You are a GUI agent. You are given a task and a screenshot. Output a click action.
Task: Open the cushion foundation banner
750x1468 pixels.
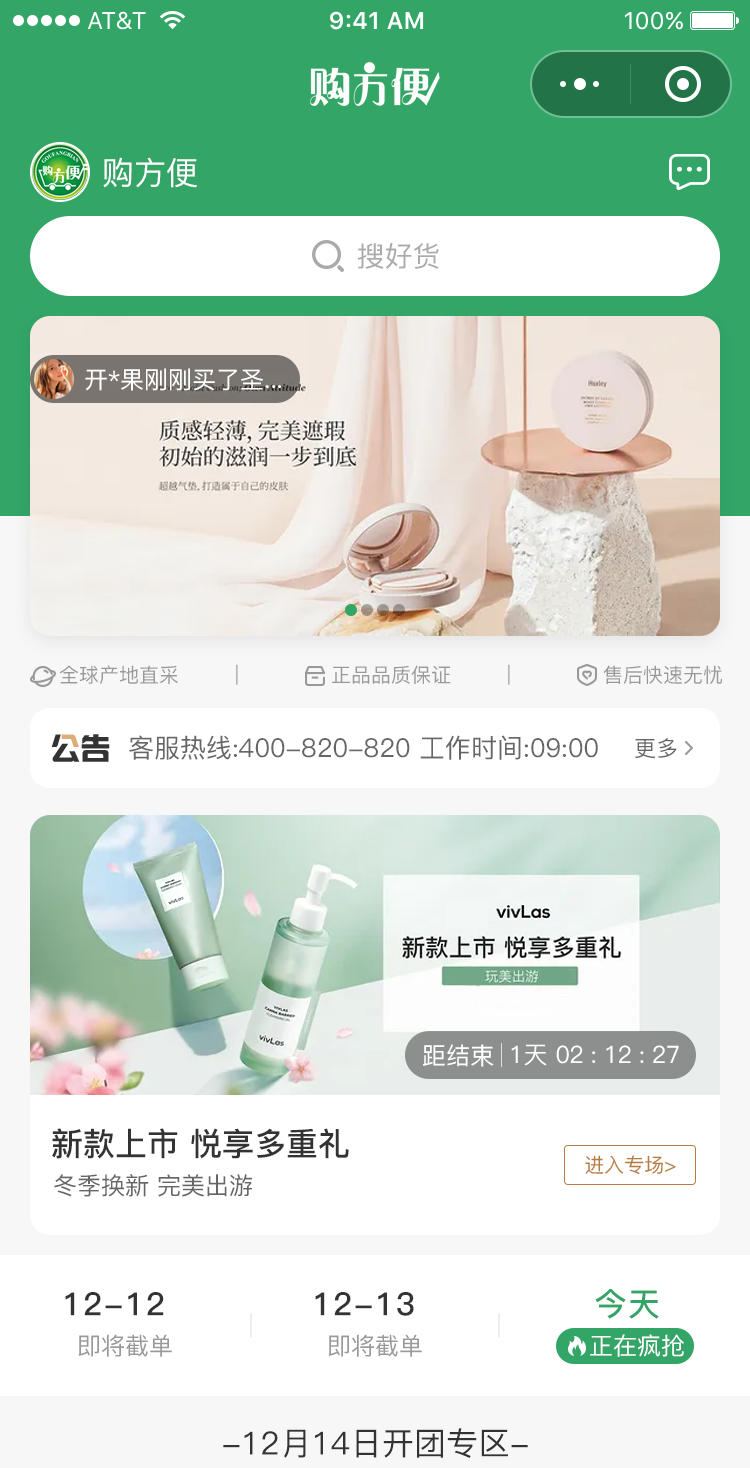[x=375, y=500]
